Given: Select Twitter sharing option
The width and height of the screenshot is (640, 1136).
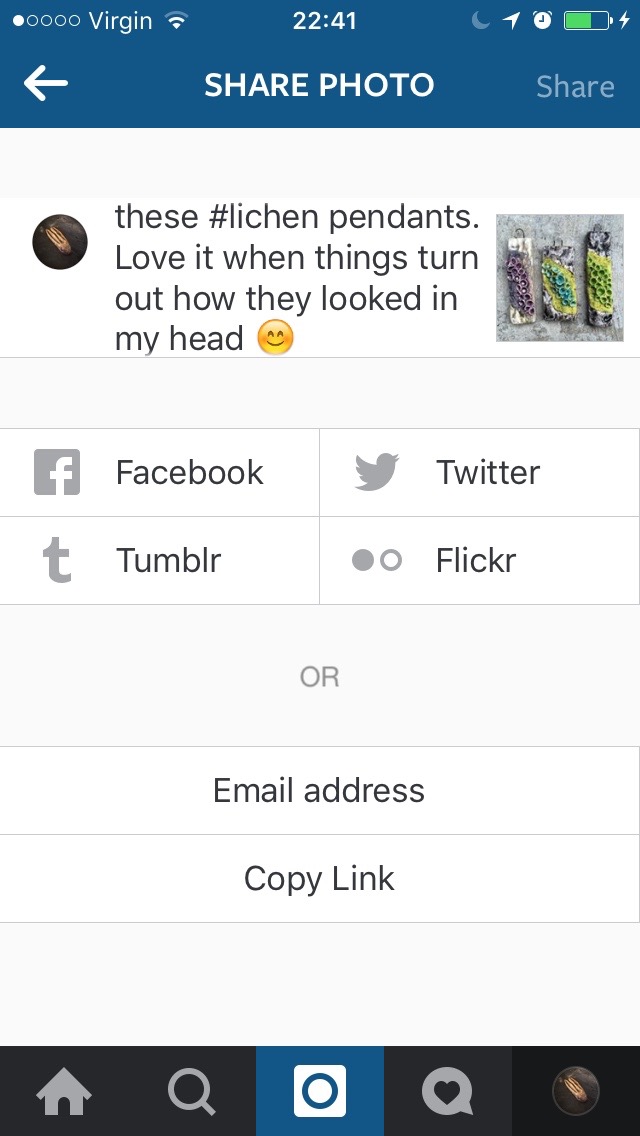Looking at the screenshot, I should [480, 472].
